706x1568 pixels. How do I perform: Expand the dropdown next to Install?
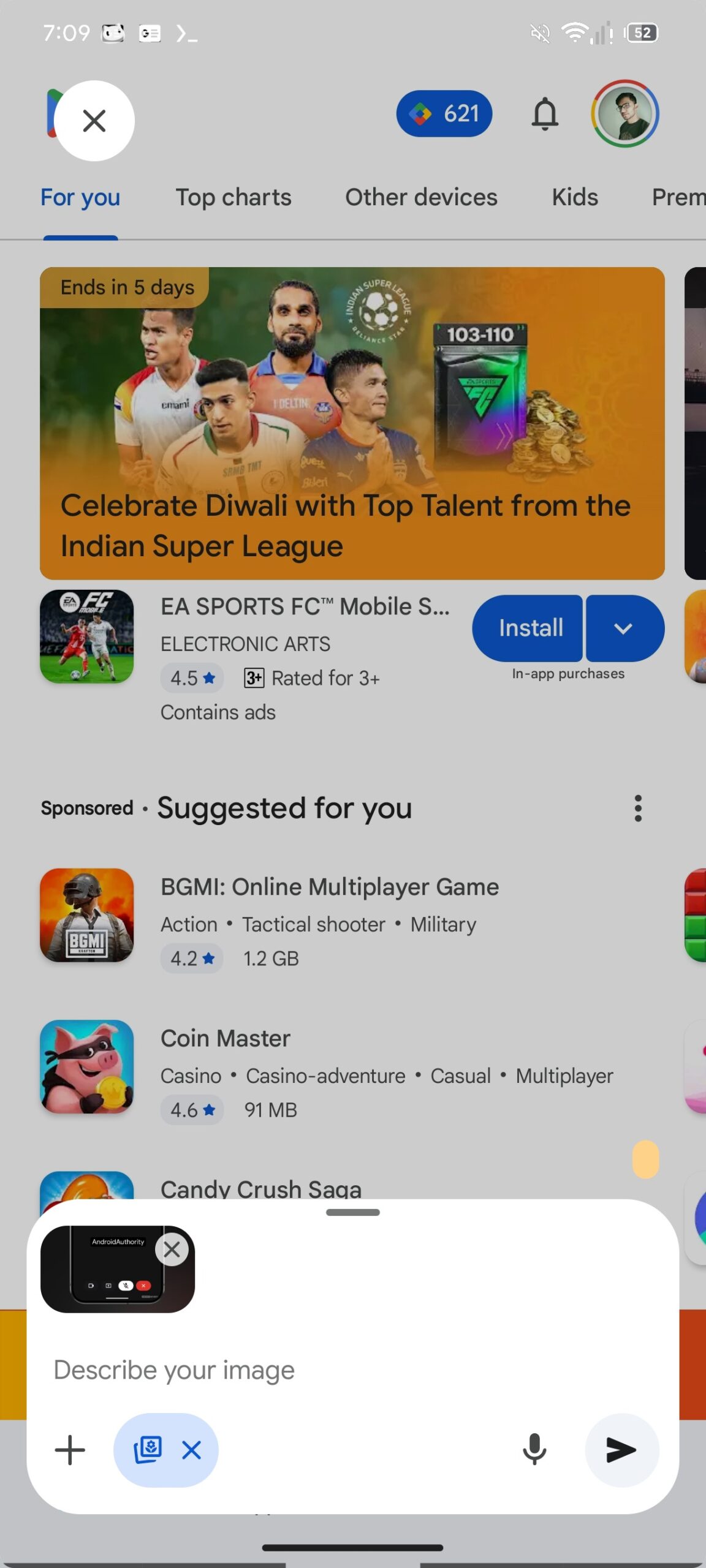coord(624,628)
